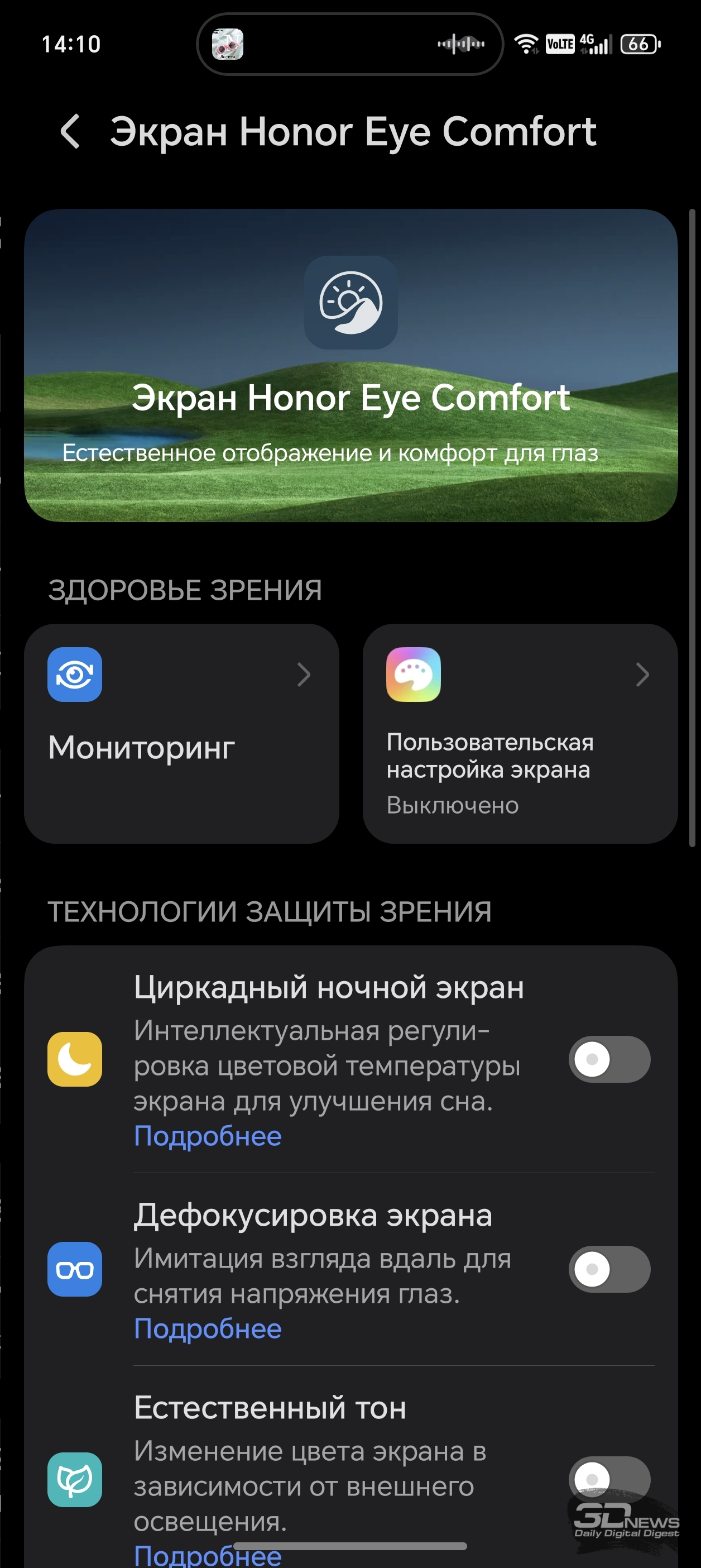Open Подробнее under Дефокусировка экрана
The image size is (701, 1568).
208,1329
